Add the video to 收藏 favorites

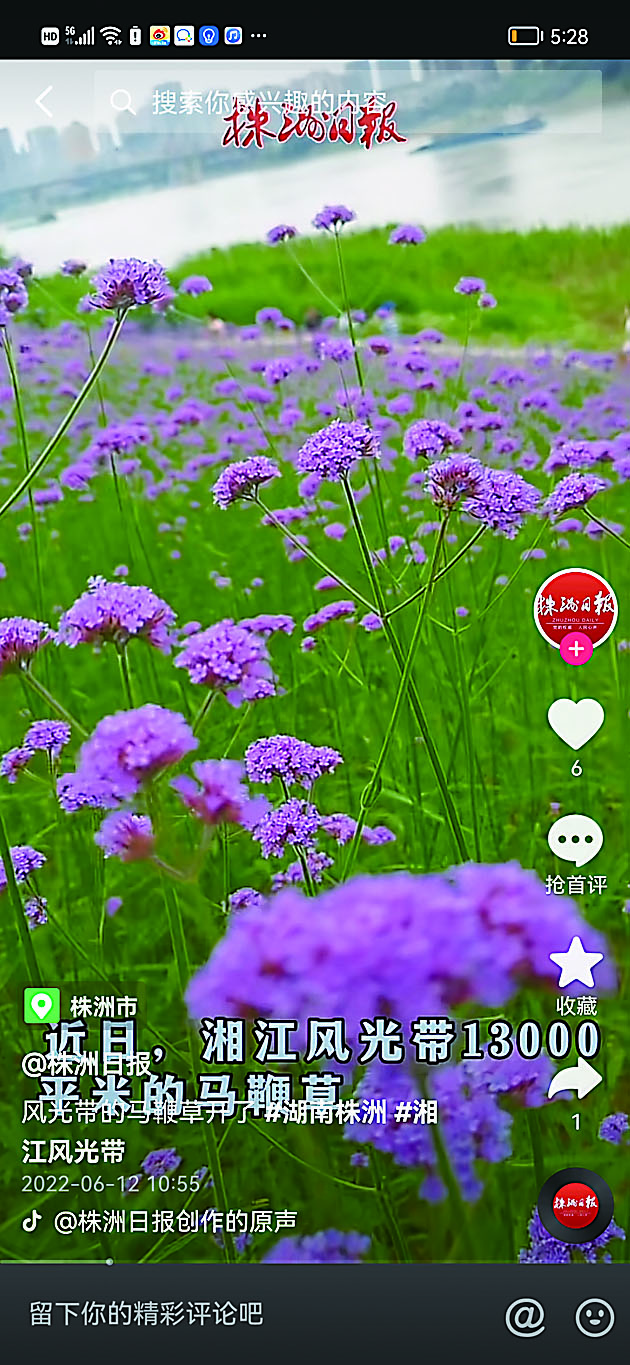point(576,964)
